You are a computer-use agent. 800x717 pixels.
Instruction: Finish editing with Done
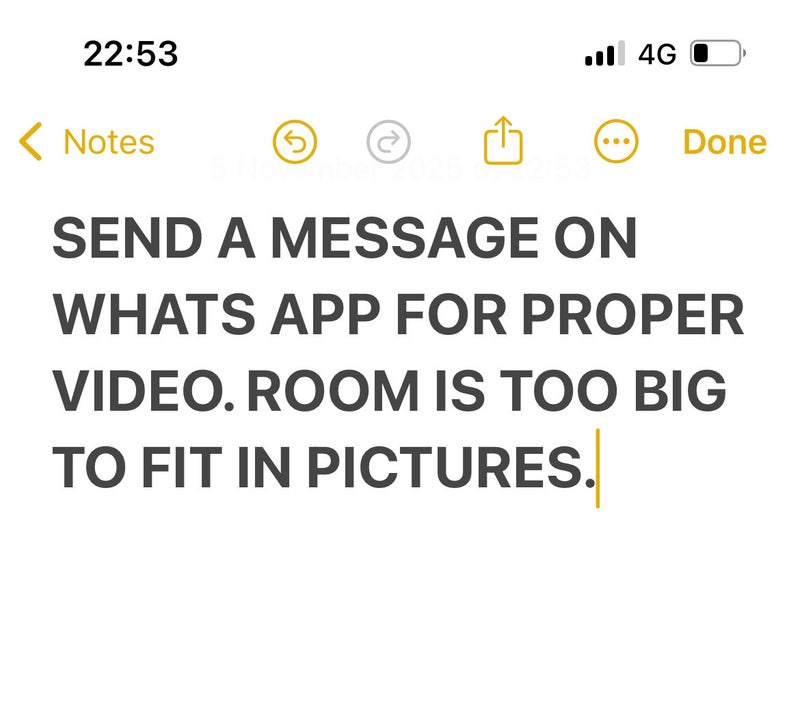click(x=724, y=143)
